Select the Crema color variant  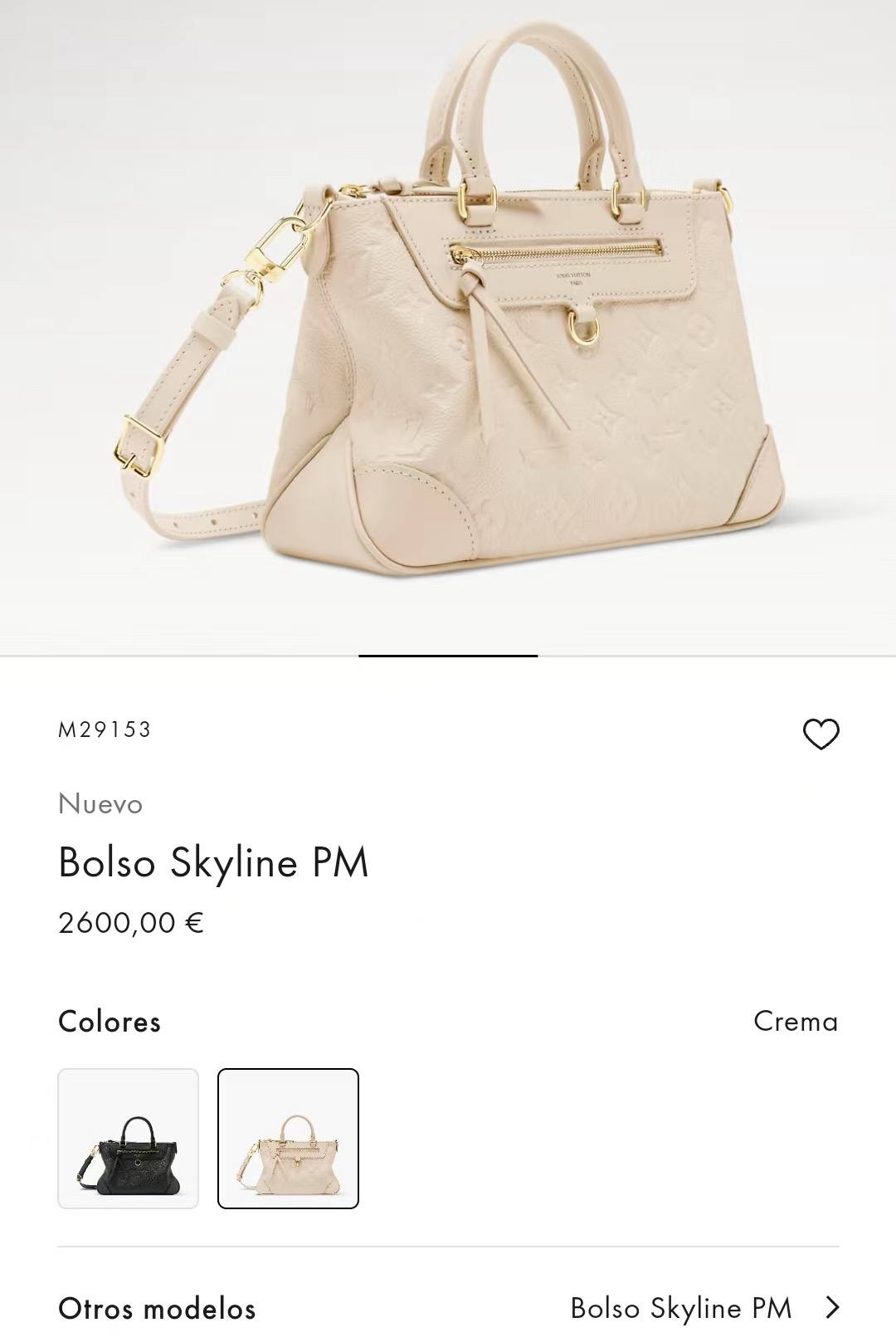tap(288, 1138)
